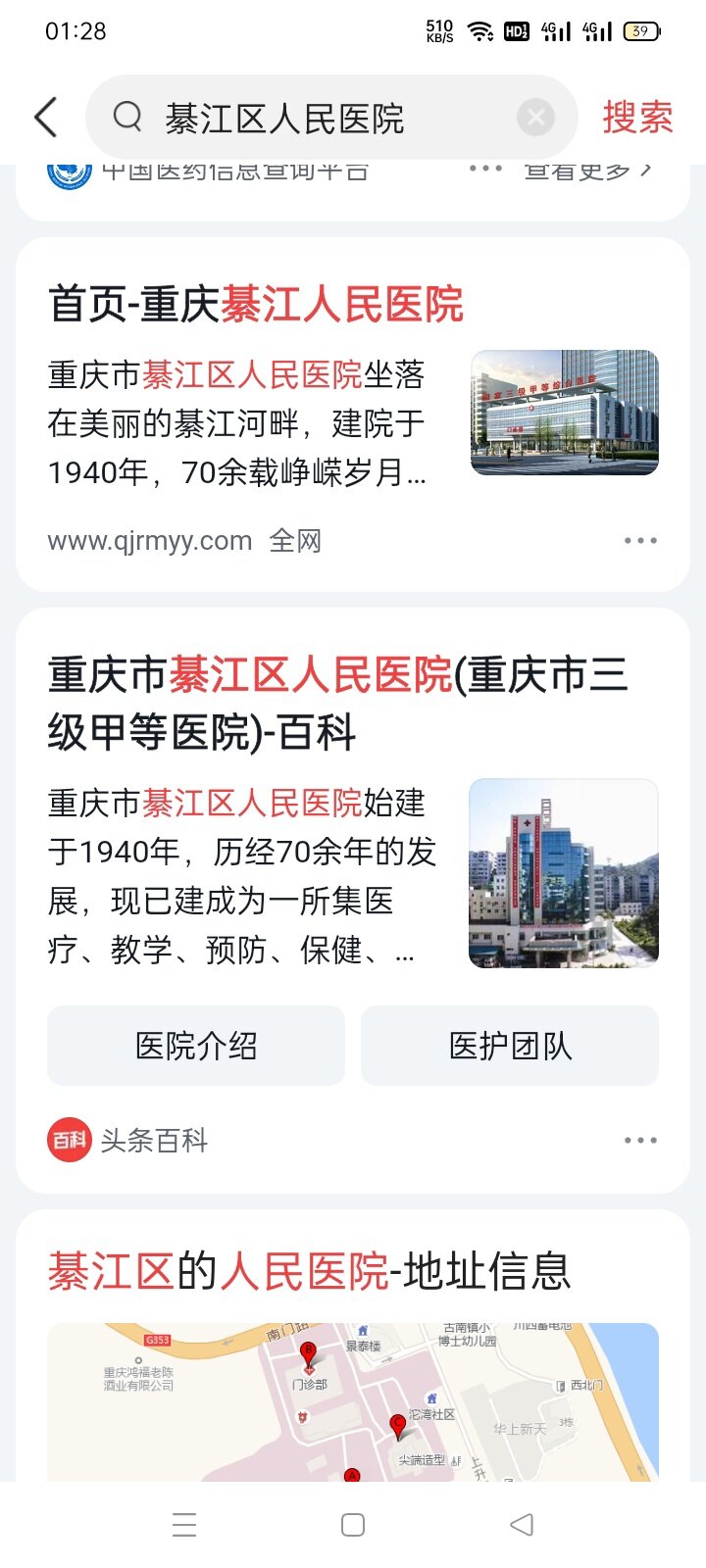This screenshot has height=1568, width=706.
Task: Open more options for the 头条百科 result
Action: (x=640, y=1141)
